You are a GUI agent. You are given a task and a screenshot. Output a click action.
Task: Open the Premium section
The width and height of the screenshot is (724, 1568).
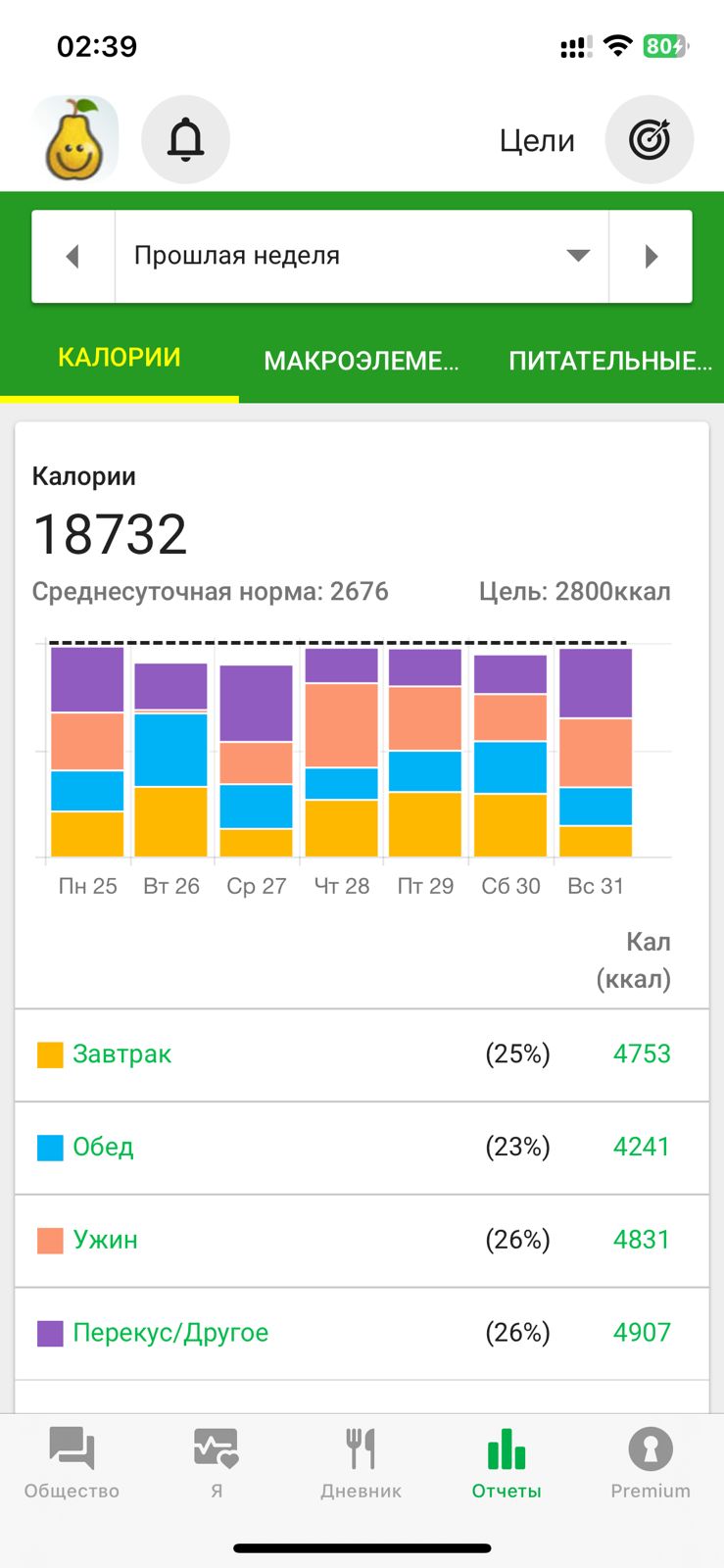649,1462
